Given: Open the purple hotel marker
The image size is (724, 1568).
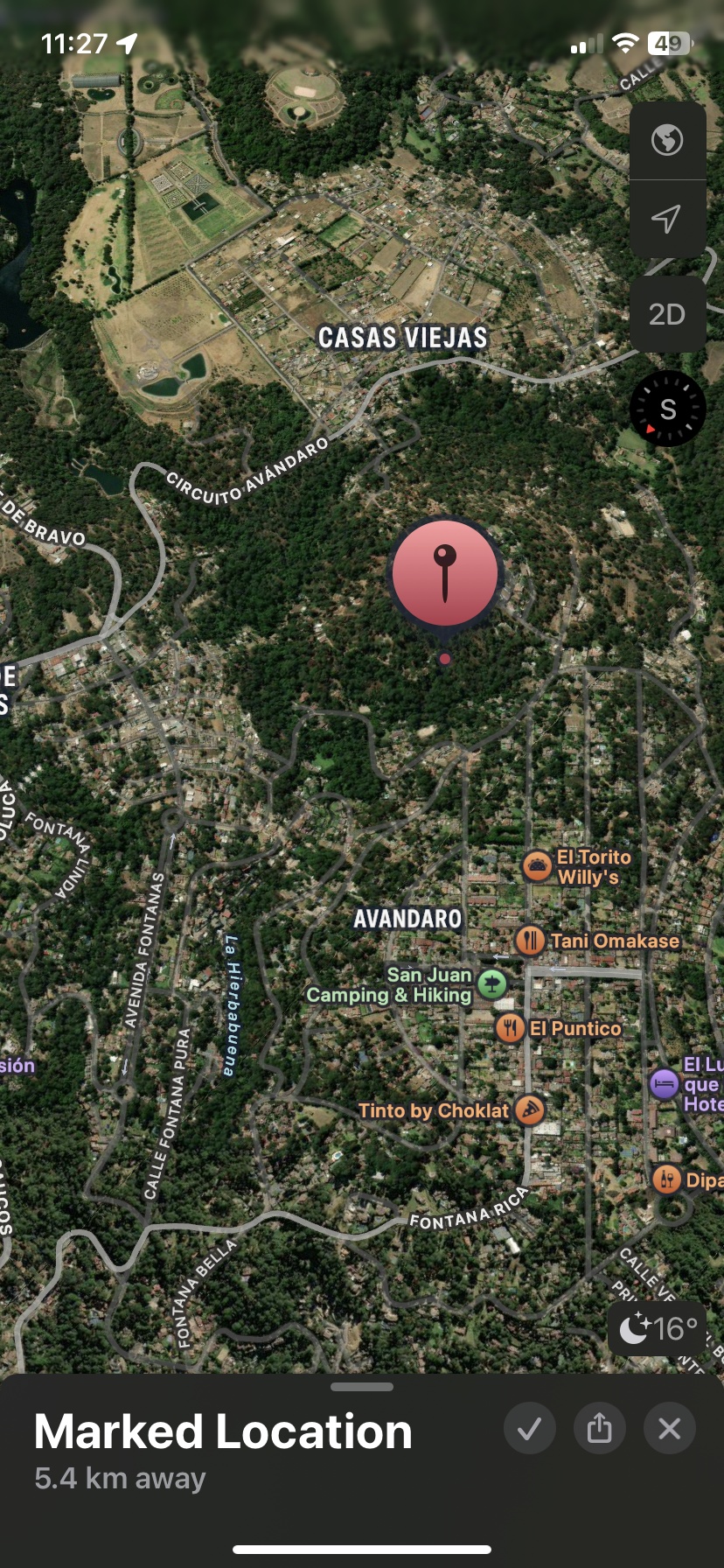Looking at the screenshot, I should tap(665, 1085).
